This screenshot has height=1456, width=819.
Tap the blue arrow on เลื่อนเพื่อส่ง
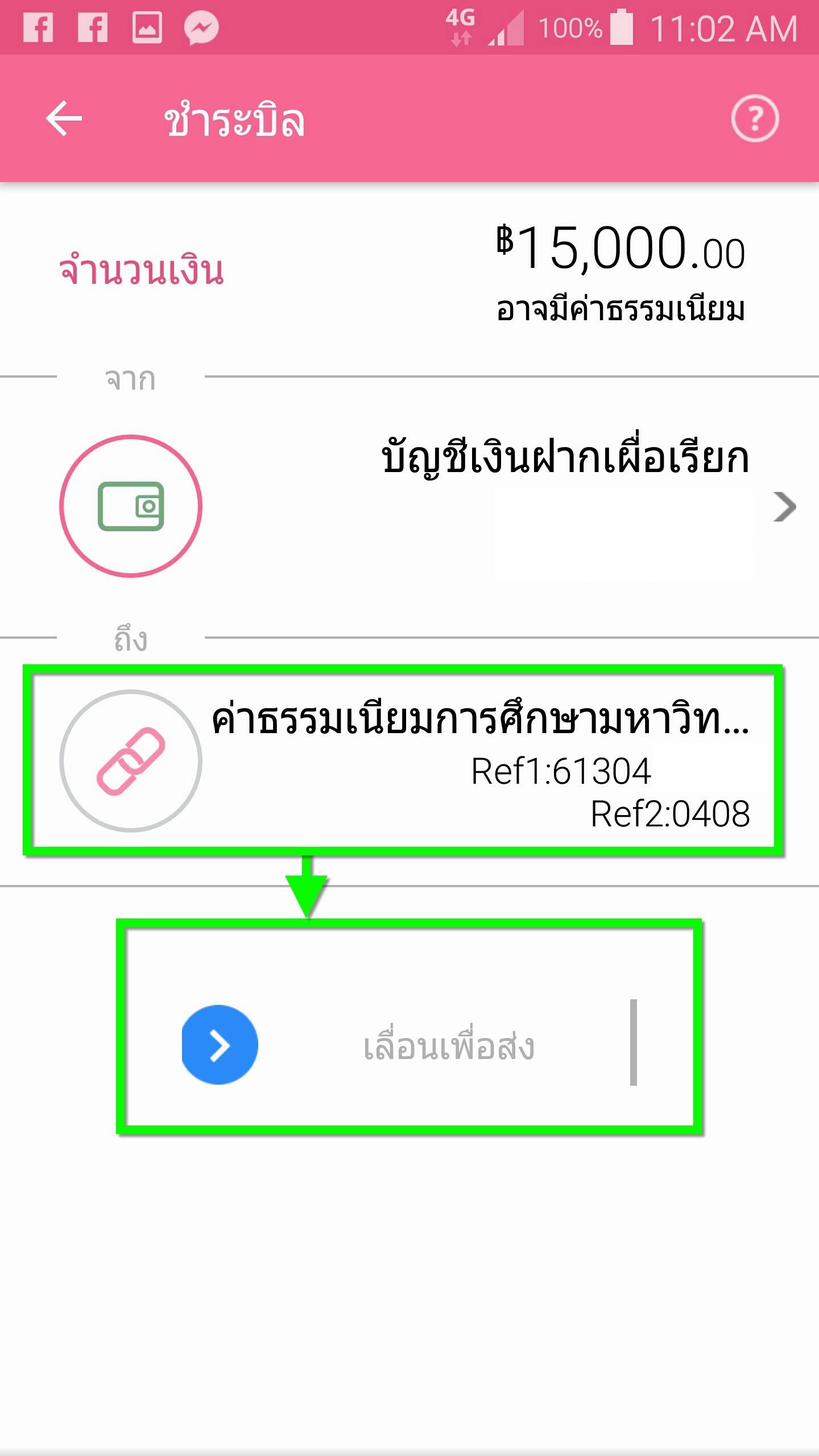click(x=220, y=1045)
